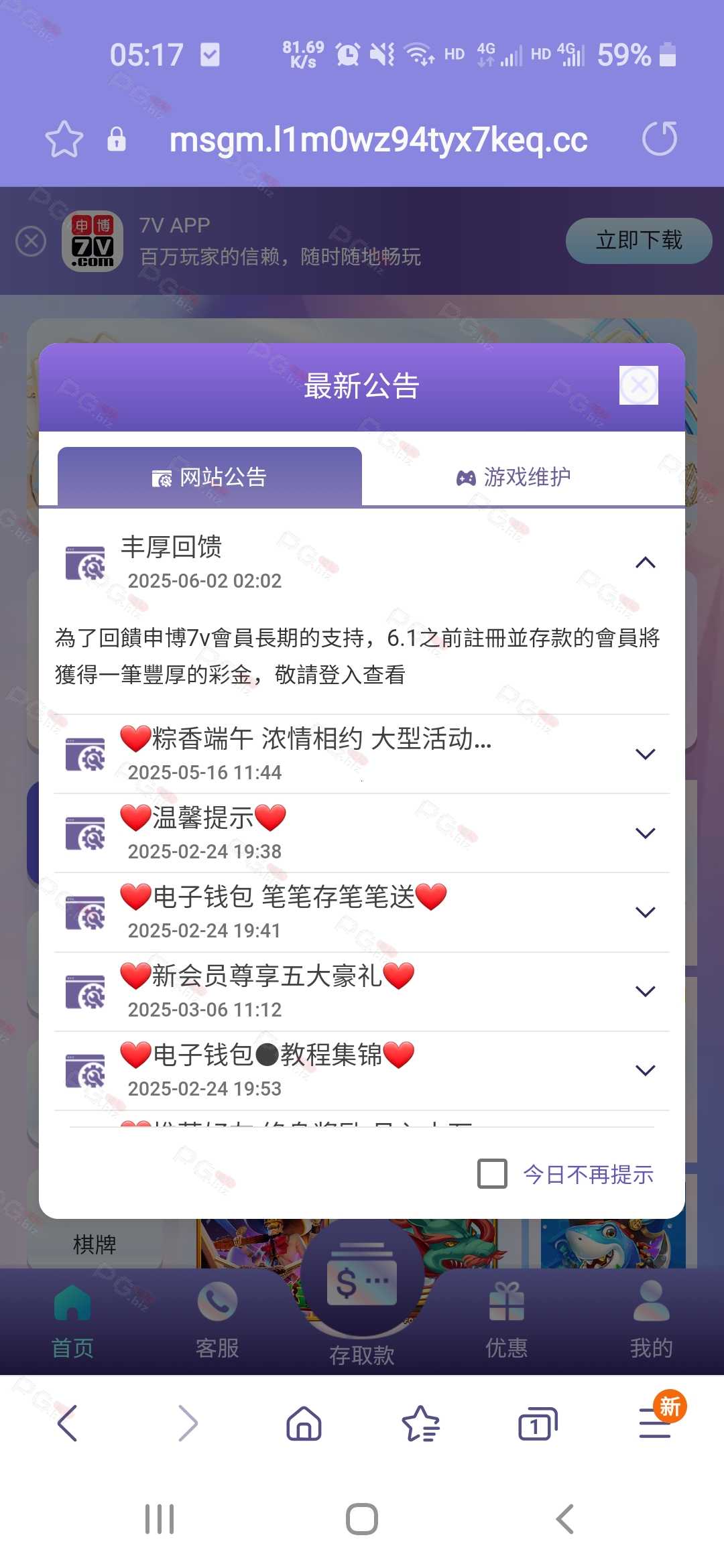Dismiss the 7V APP download banner
Image resolution: width=724 pixels, height=1568 pixels.
tap(31, 241)
